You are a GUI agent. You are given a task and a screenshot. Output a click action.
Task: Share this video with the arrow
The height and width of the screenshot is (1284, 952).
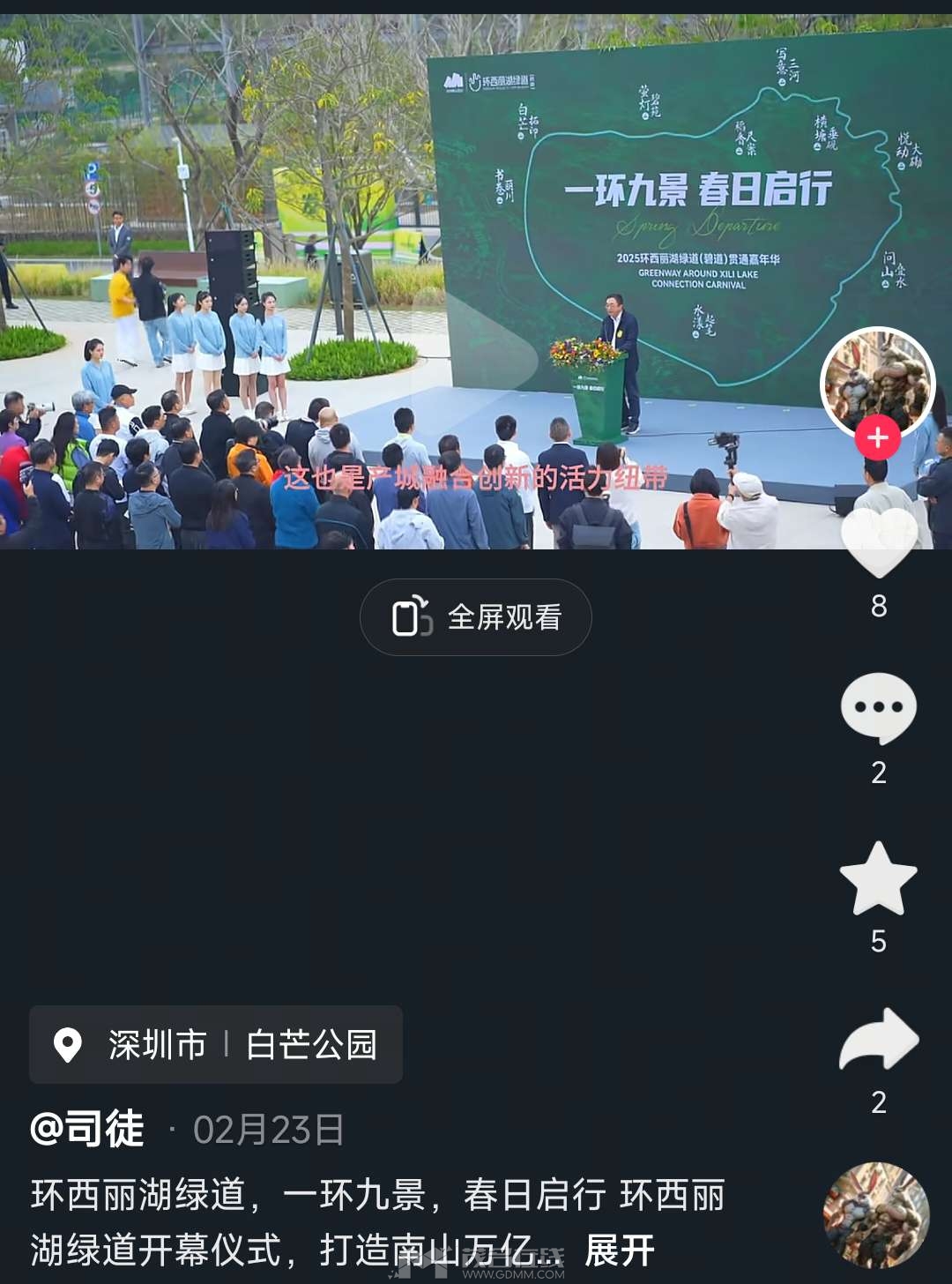(879, 1041)
